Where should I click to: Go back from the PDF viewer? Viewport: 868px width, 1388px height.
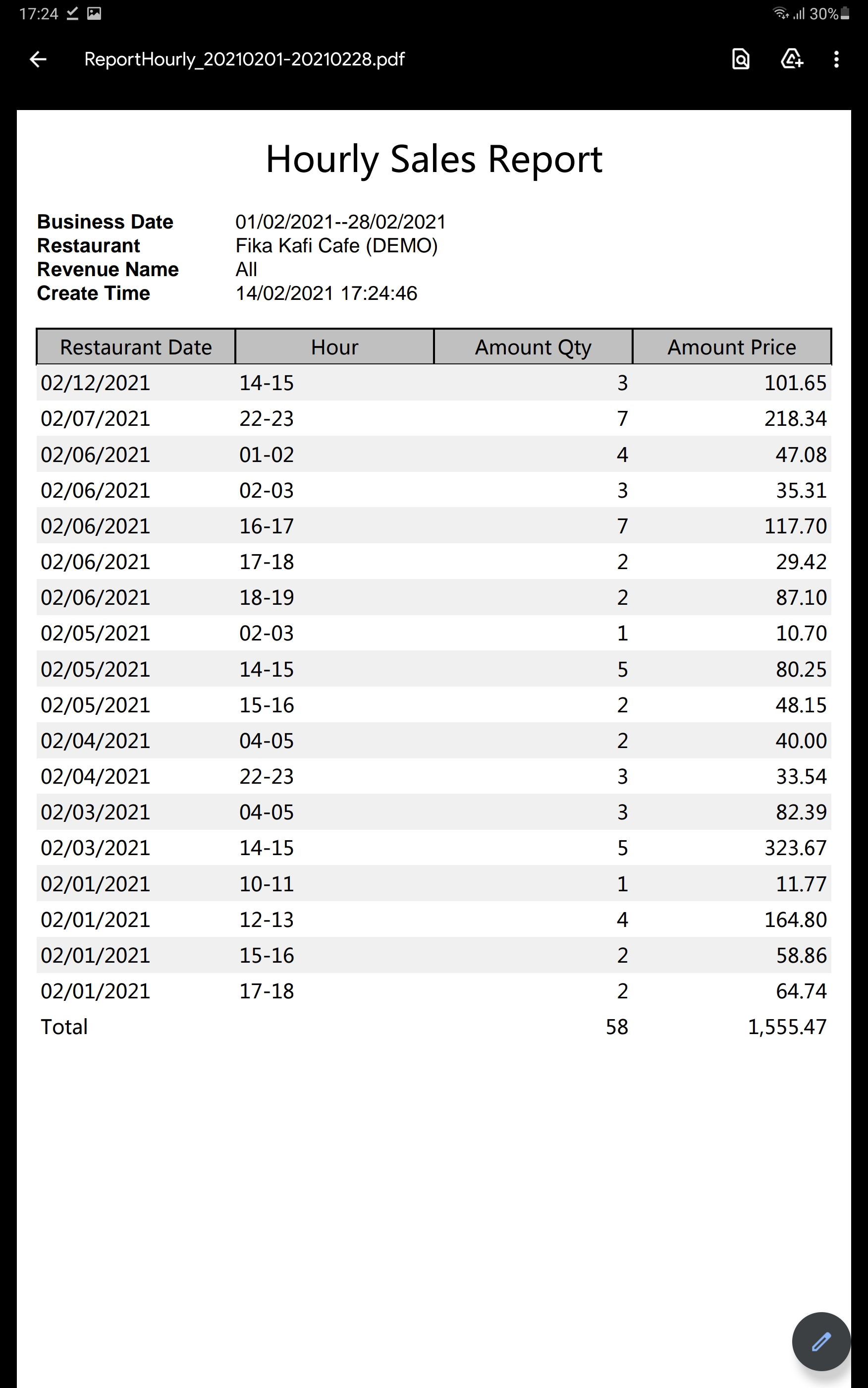(38, 59)
